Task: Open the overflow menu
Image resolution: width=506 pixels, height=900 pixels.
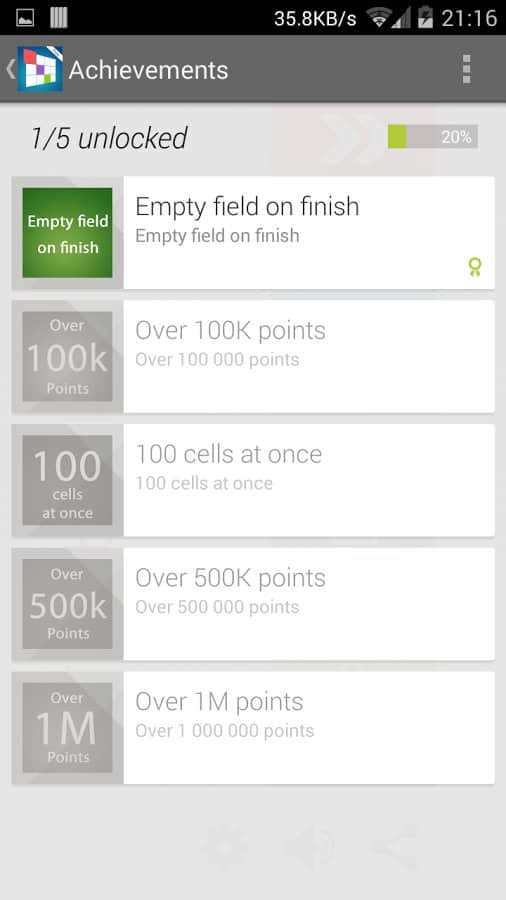Action: pos(466,69)
